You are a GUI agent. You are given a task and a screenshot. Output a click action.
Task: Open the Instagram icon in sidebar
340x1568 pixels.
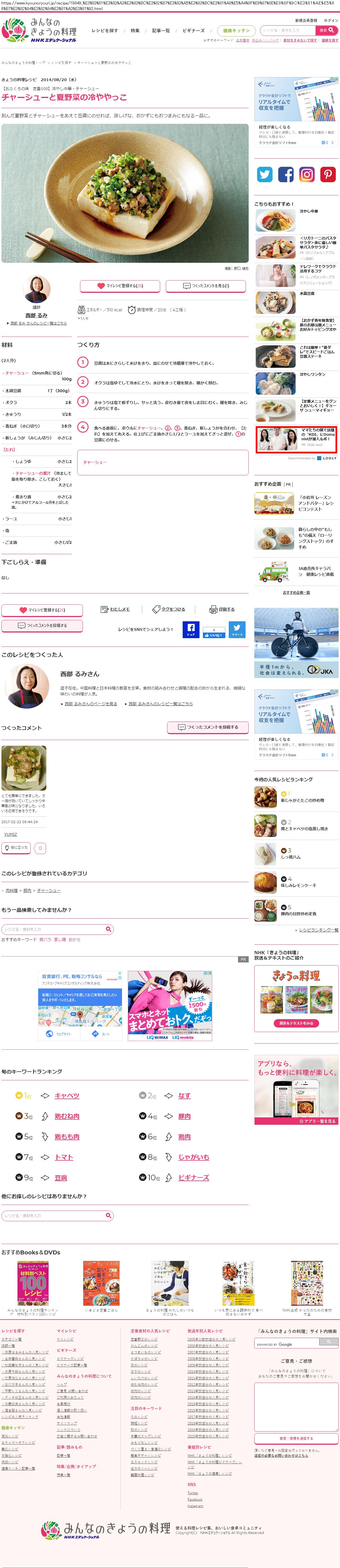point(307,175)
